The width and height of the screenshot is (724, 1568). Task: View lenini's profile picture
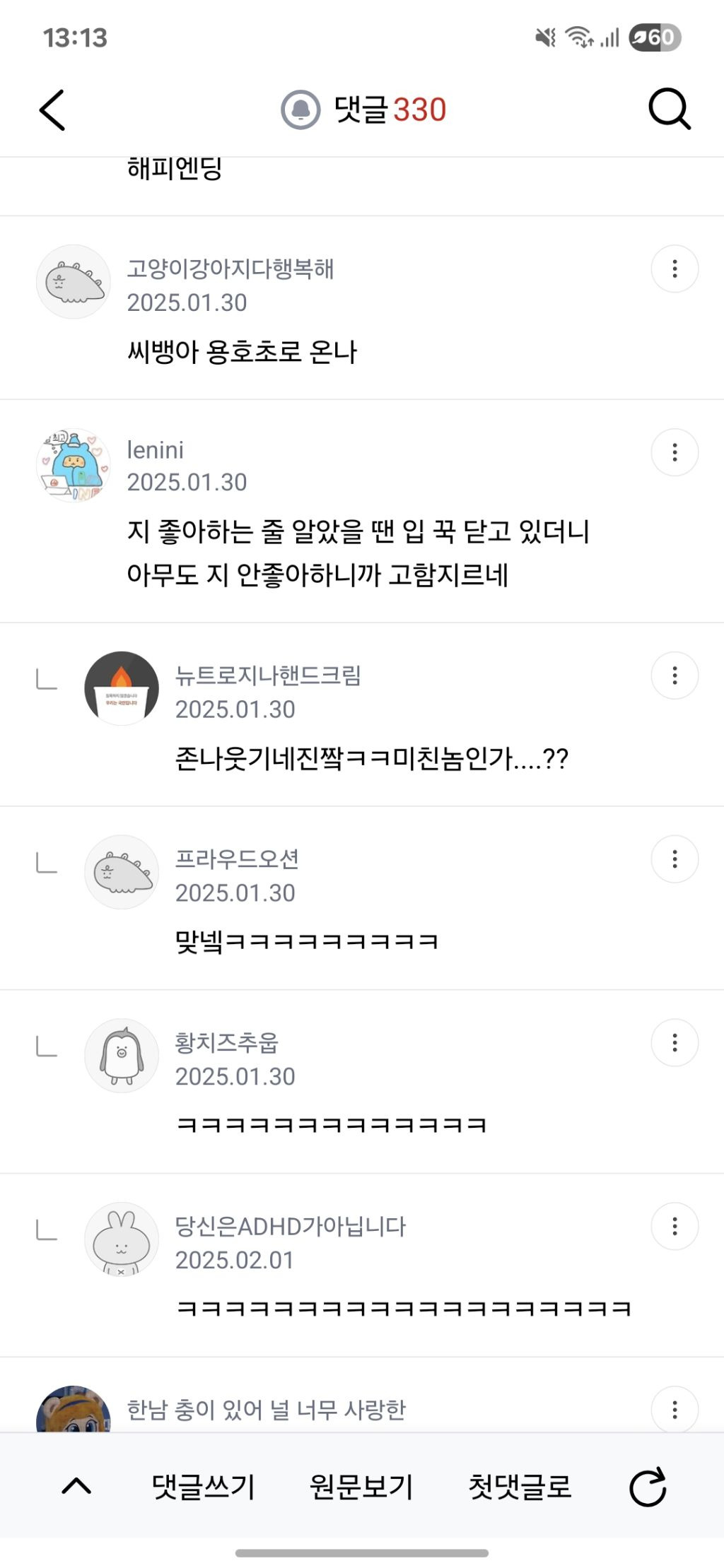[x=73, y=465]
